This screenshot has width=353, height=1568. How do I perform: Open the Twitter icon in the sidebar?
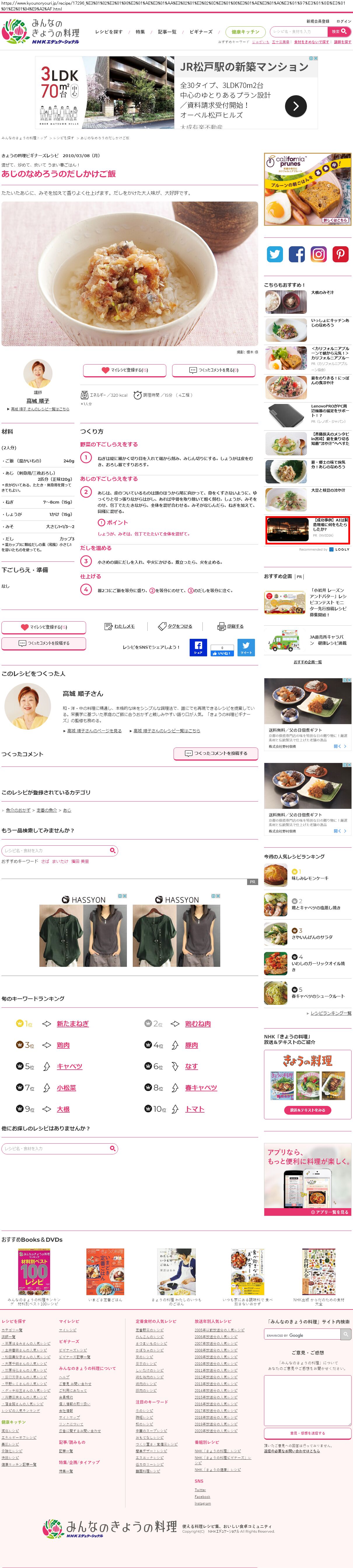(275, 254)
